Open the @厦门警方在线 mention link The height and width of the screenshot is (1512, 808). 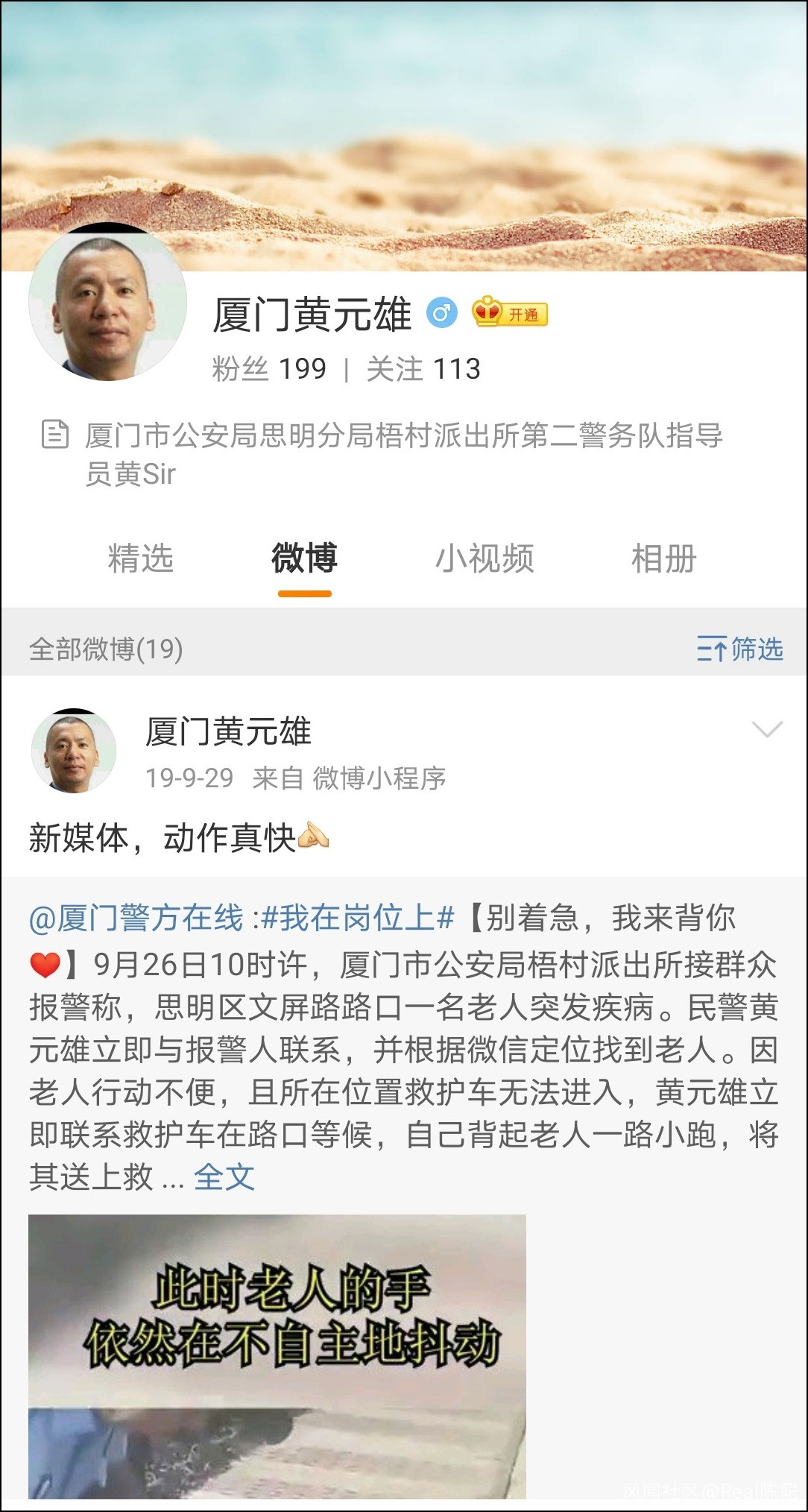pyautogui.click(x=136, y=918)
